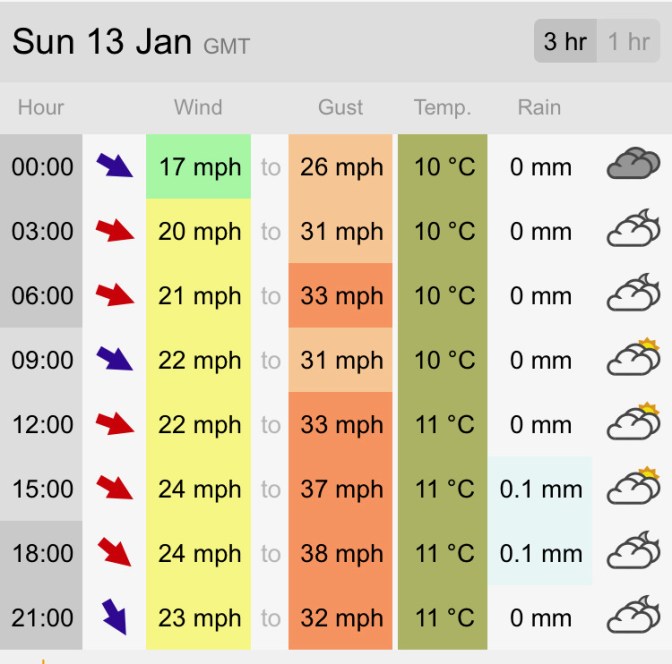The width and height of the screenshot is (672, 664).
Task: Switch to the 1 hr forecast interval
Action: tap(628, 42)
